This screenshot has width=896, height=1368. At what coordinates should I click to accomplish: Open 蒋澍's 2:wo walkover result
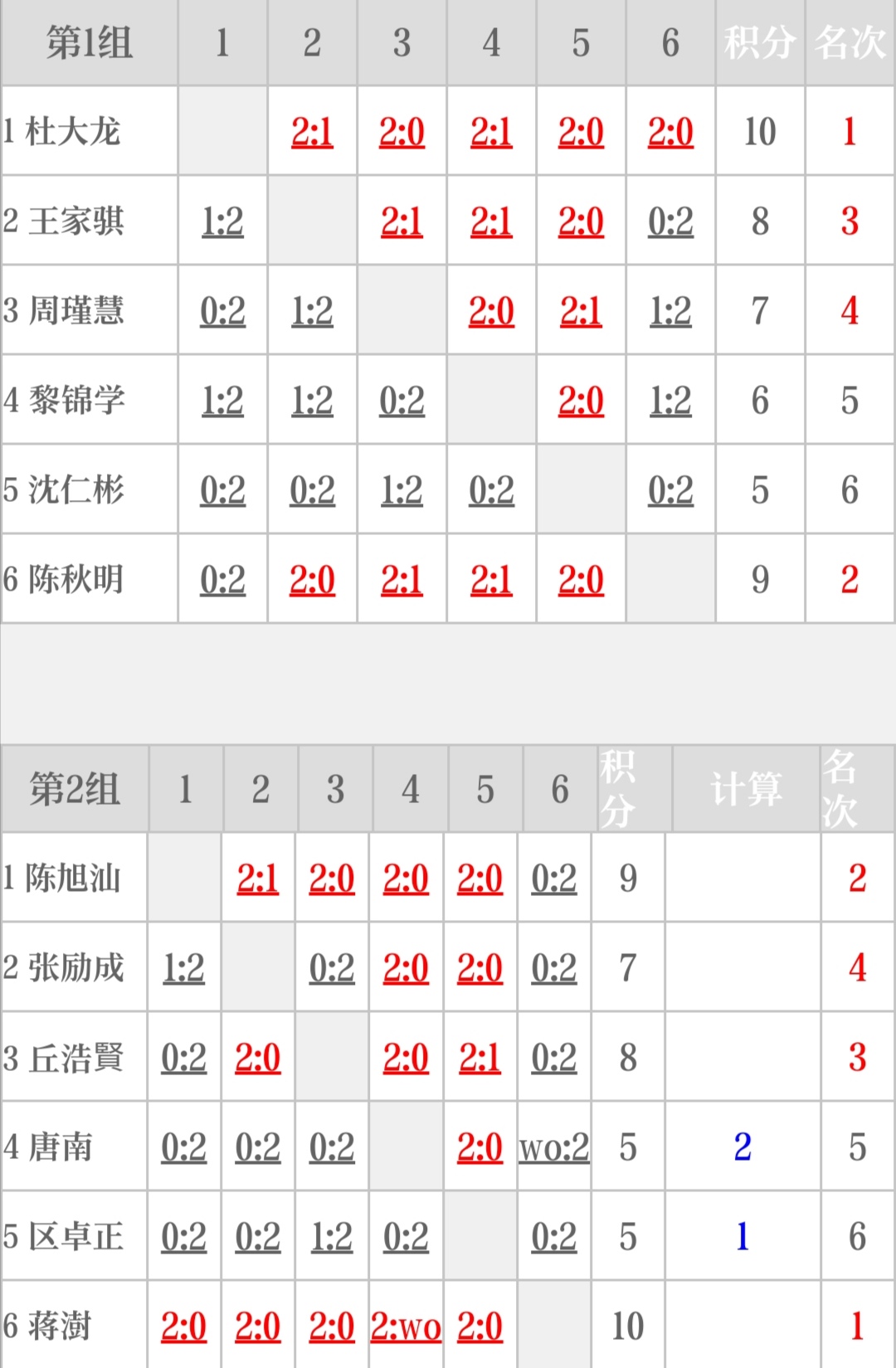click(x=406, y=1327)
